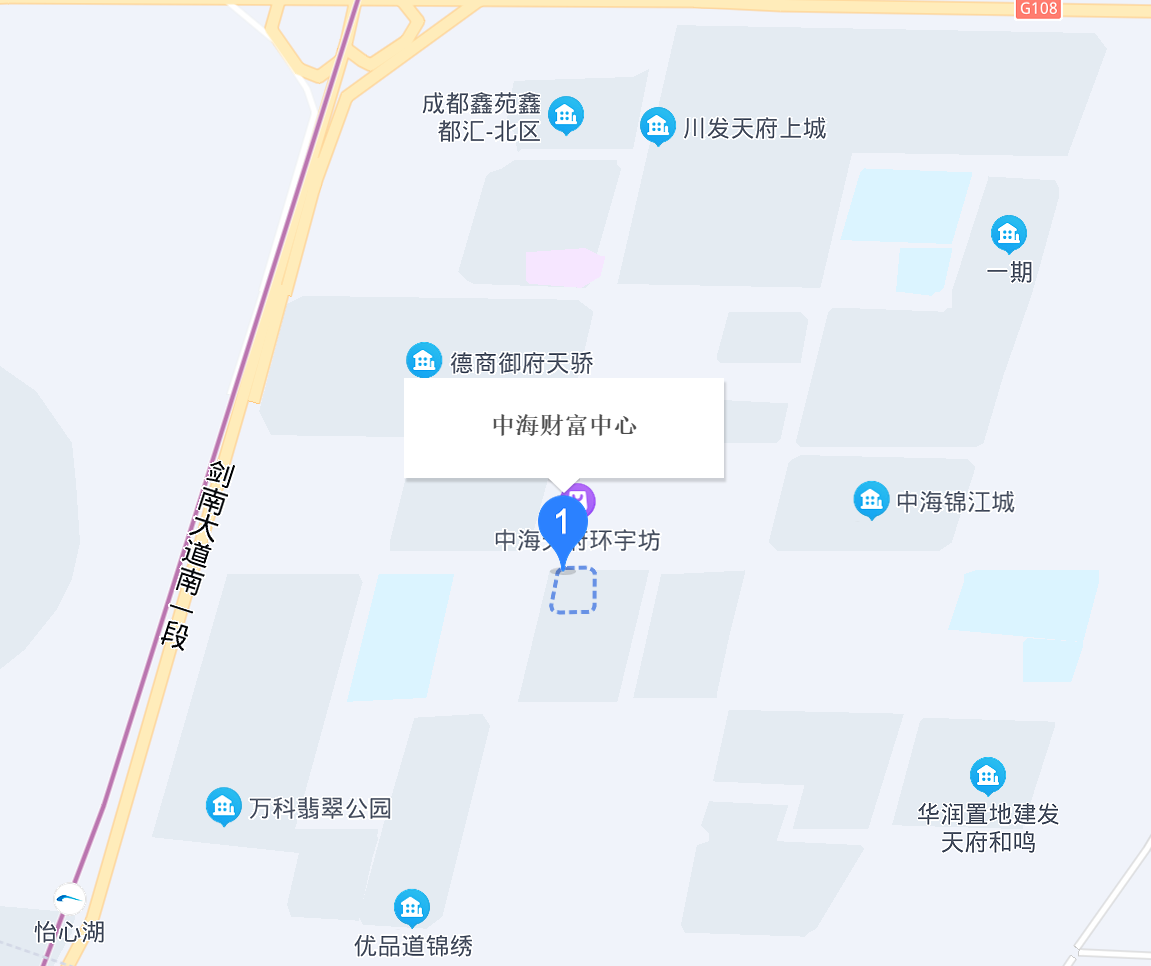Tap the 优品道锦绣 residence marker

coord(411,907)
